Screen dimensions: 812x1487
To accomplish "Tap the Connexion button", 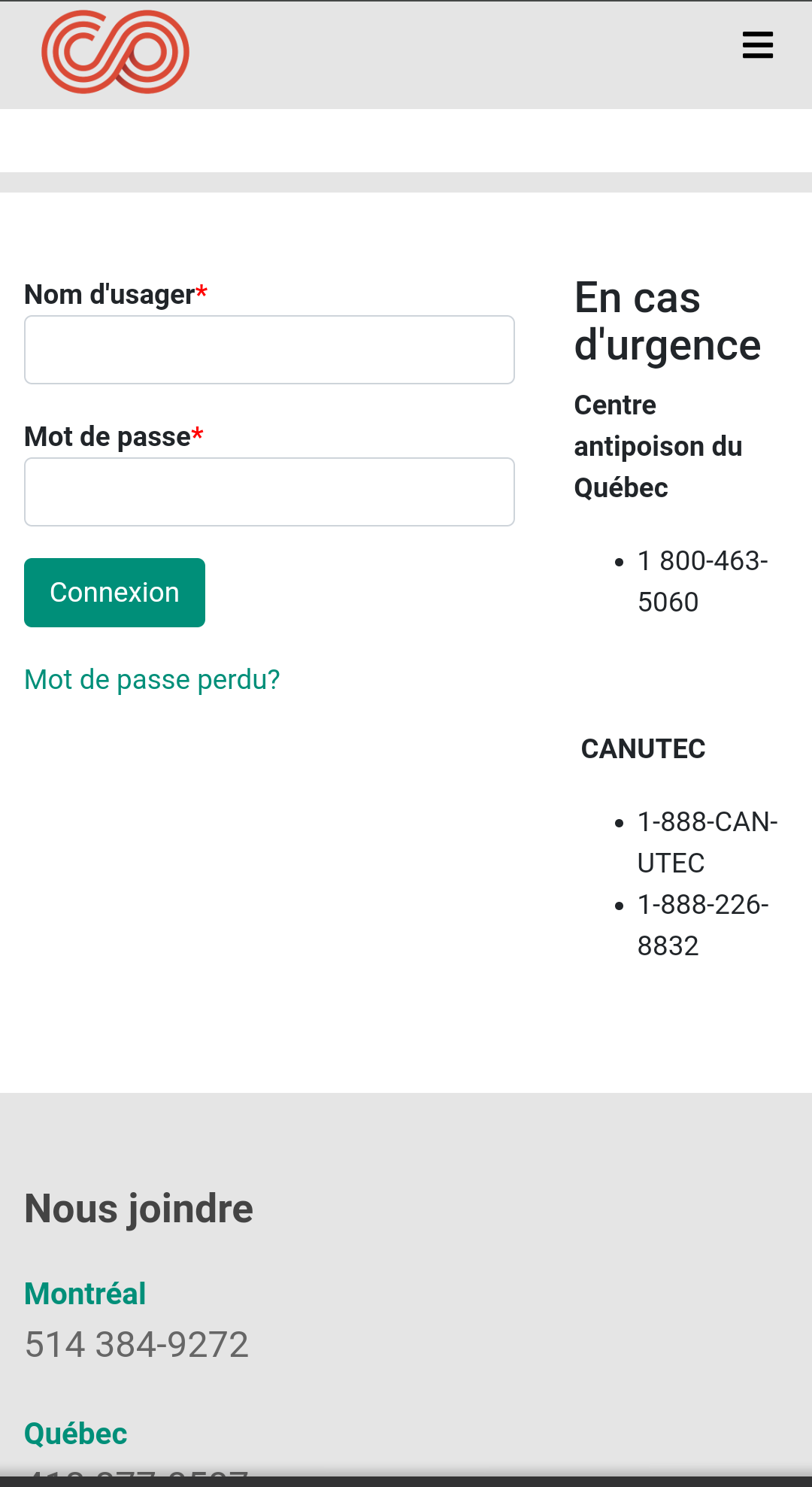I will click(x=114, y=593).
